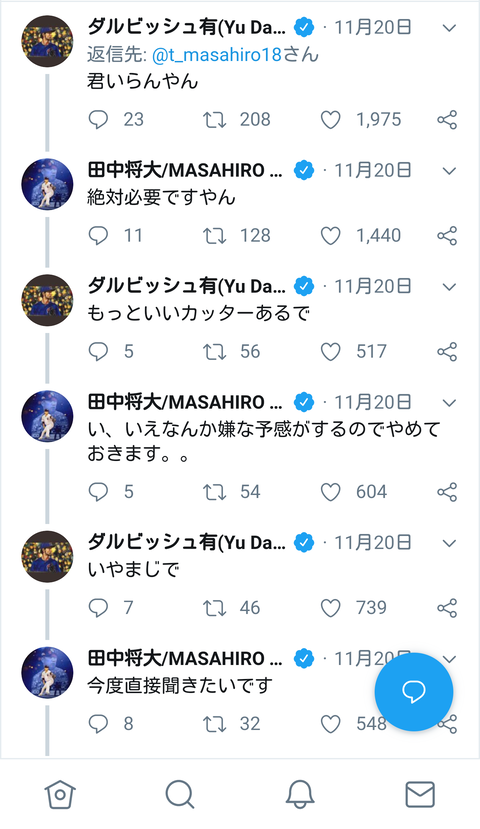Go to the Home tab
This screenshot has height=829, width=480.
[60, 794]
